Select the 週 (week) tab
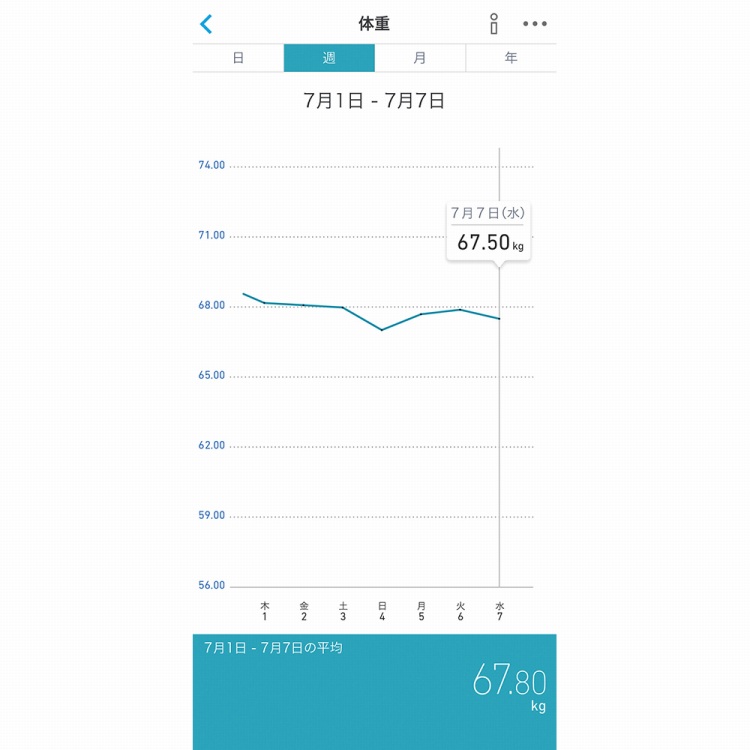 329,58
